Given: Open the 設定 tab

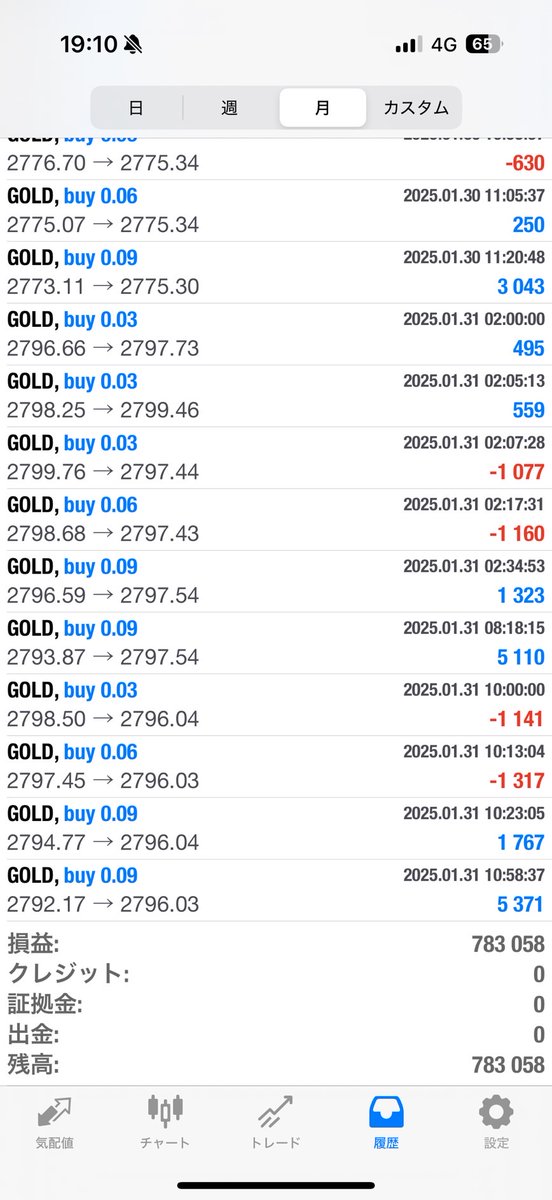Looking at the screenshot, I should coord(496,1123).
